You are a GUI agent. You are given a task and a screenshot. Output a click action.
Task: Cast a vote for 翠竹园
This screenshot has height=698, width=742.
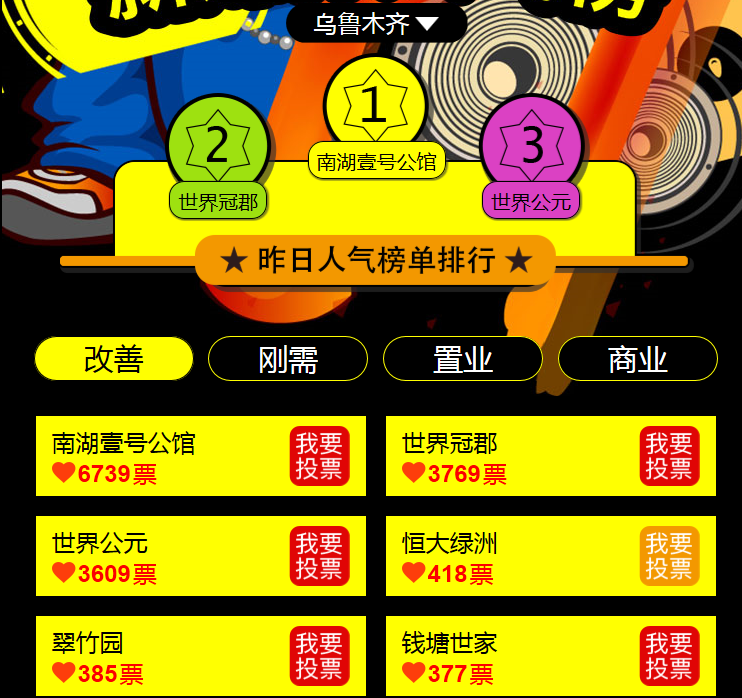coord(319,656)
